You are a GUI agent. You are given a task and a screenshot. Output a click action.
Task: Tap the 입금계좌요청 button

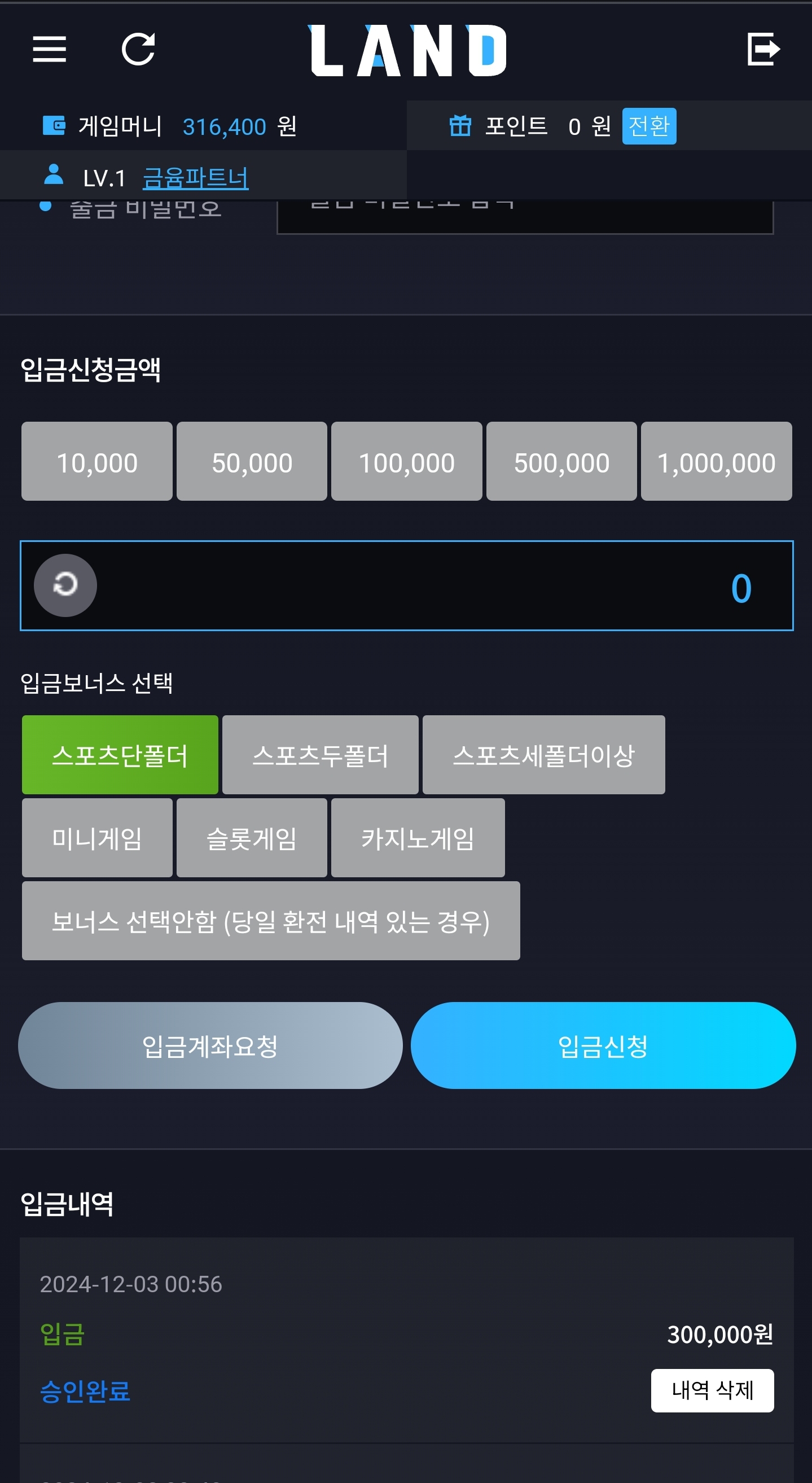click(210, 1045)
